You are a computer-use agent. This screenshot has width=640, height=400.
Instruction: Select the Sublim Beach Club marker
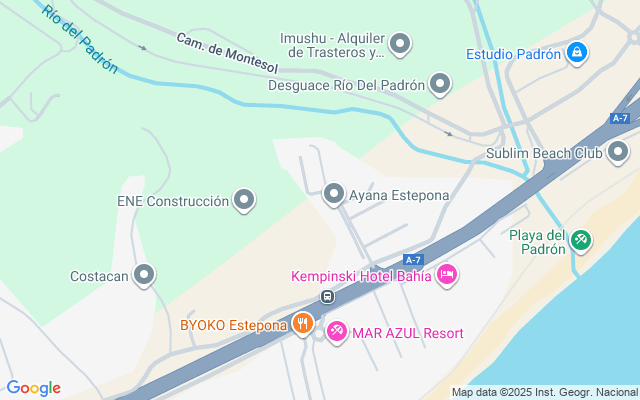pos(618,152)
